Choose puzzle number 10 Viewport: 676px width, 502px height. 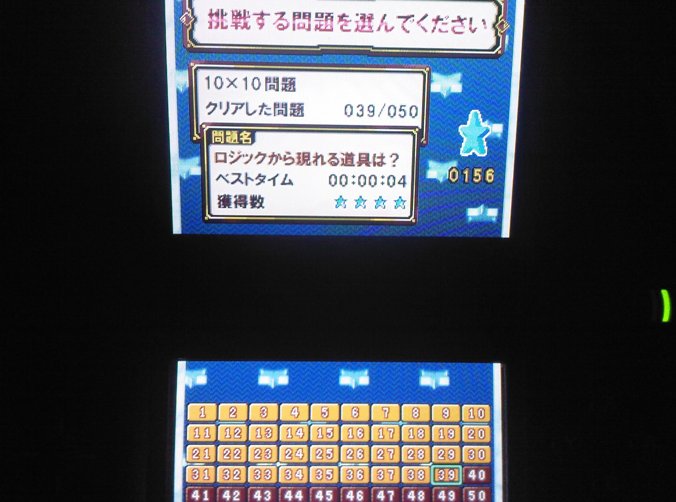(477, 414)
